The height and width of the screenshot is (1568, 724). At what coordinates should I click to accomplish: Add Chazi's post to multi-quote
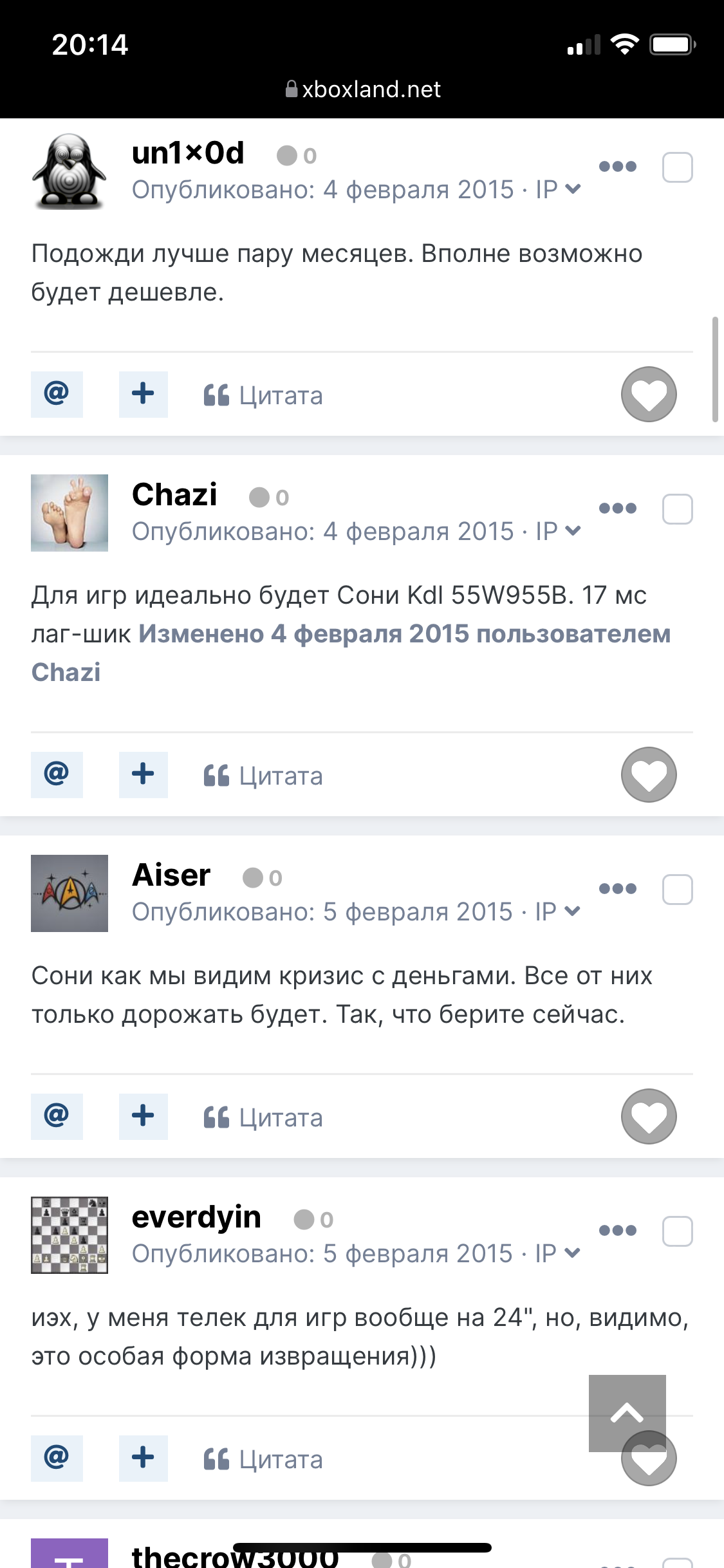point(143,774)
